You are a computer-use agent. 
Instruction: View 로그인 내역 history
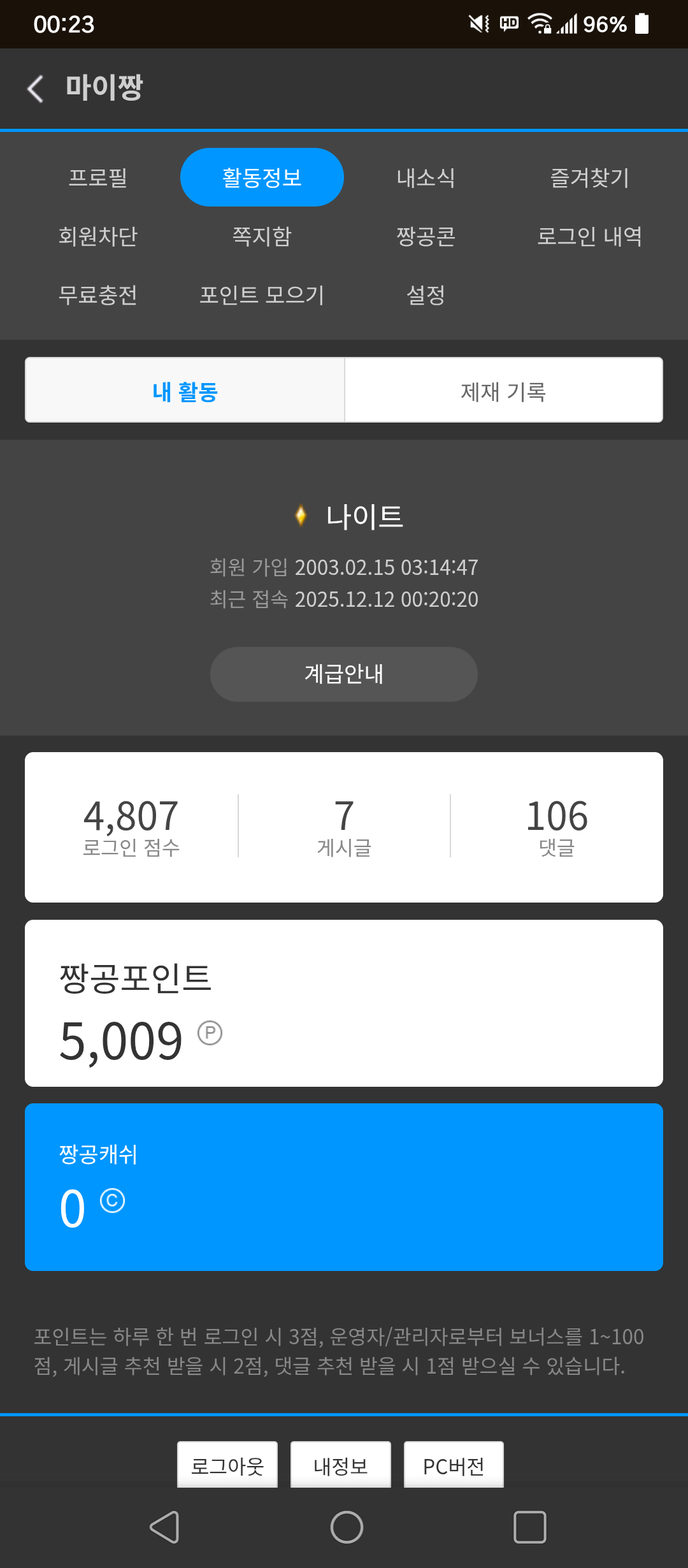(589, 236)
